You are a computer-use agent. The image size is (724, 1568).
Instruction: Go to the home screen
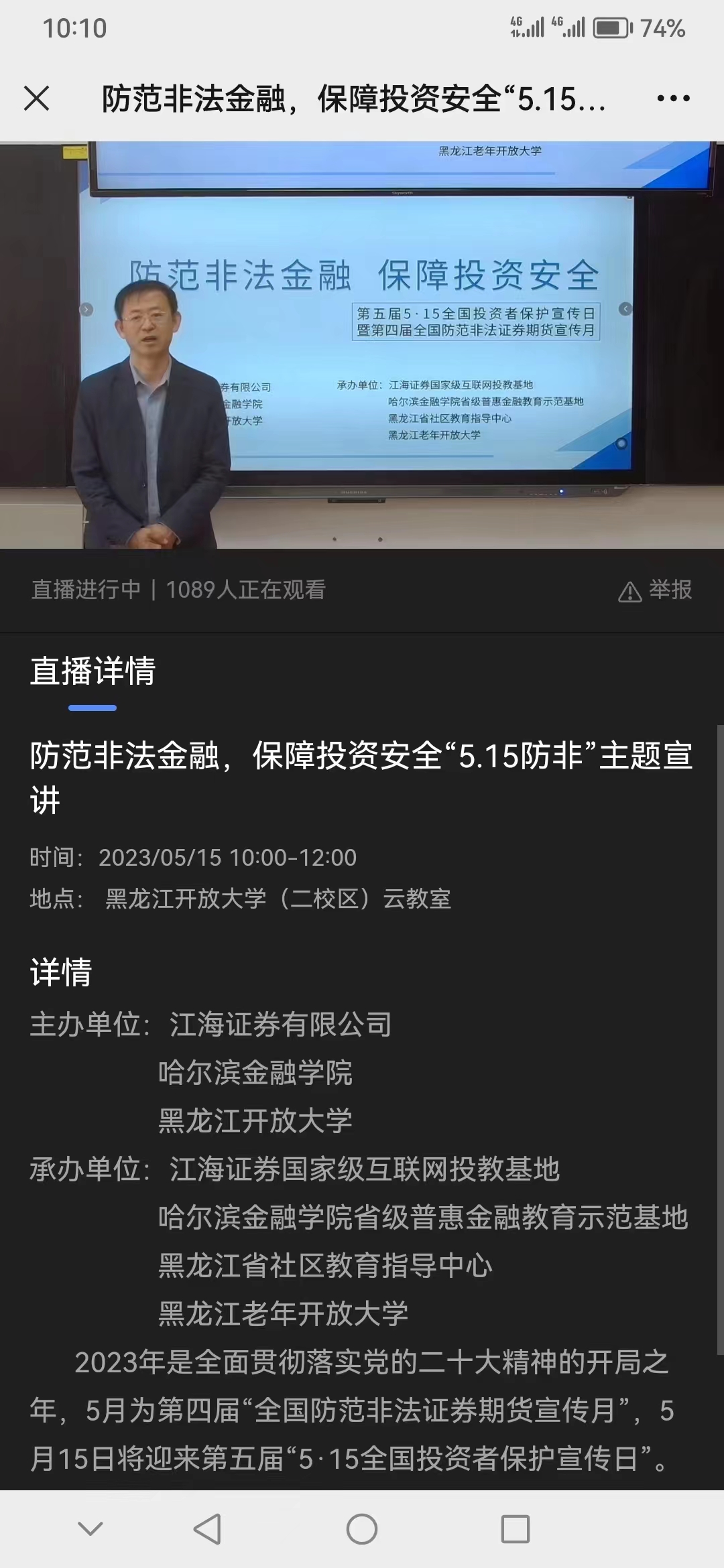(x=362, y=1529)
